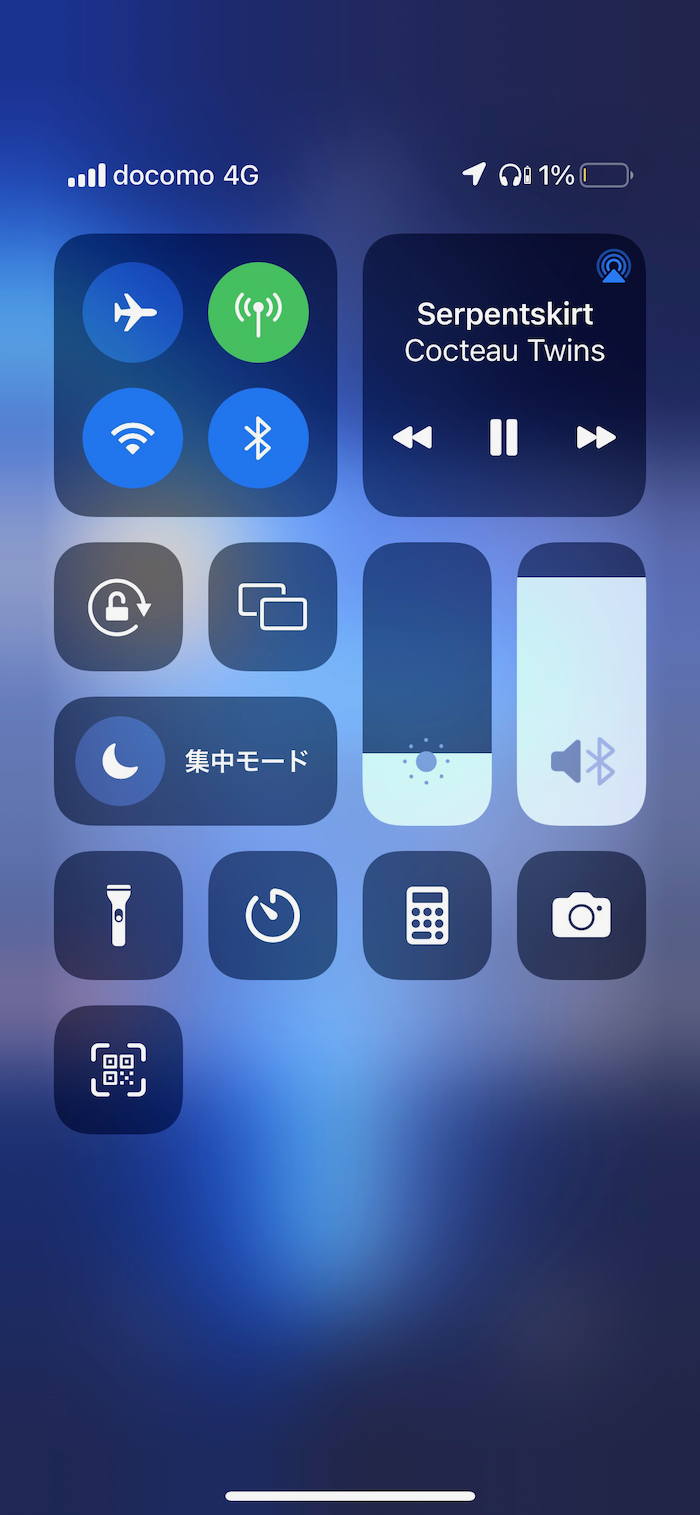Toggle the portrait orientation lock
Image resolution: width=700 pixels, height=1515 pixels.
[x=118, y=607]
